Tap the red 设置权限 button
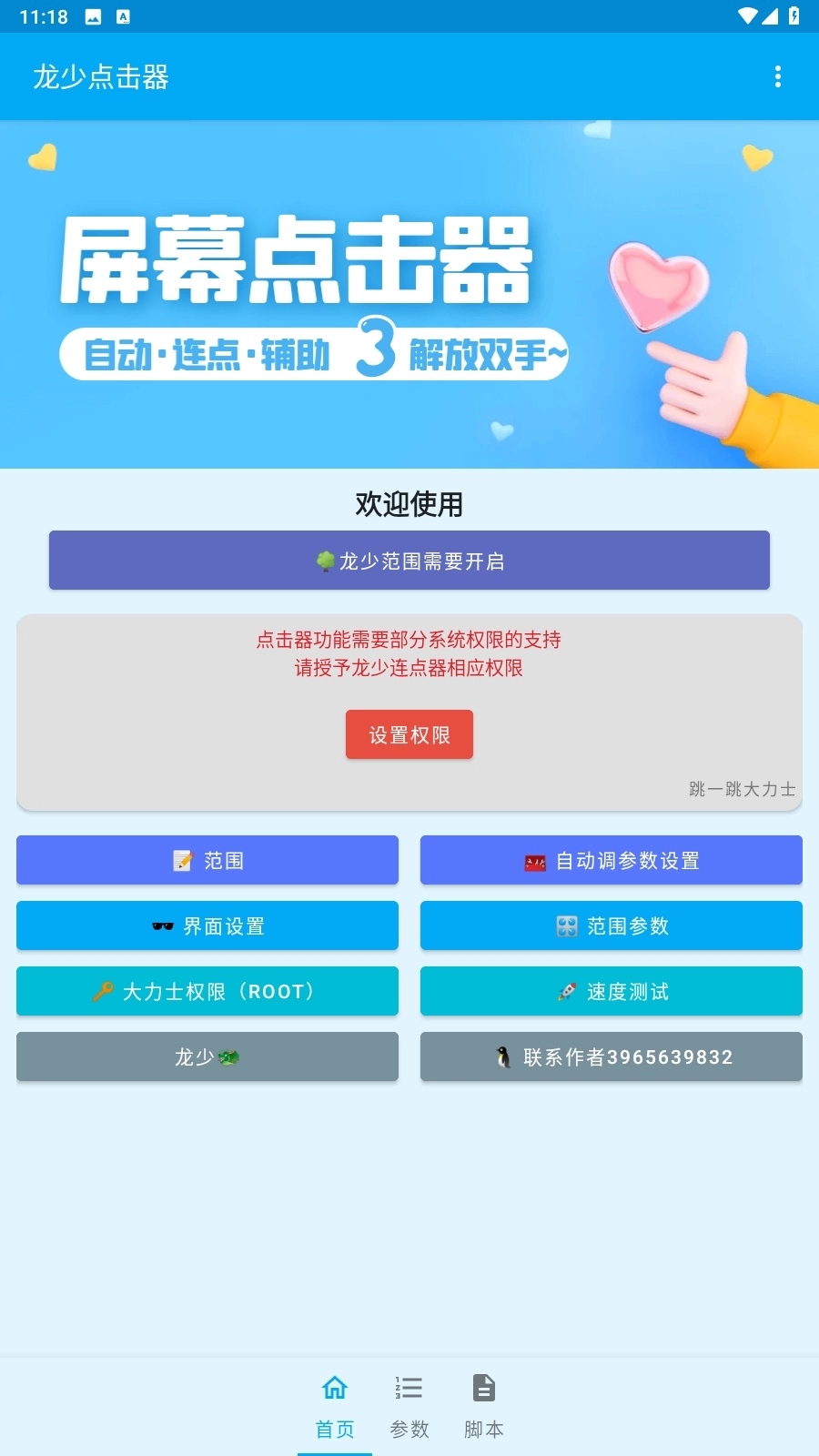819x1456 pixels. (409, 734)
